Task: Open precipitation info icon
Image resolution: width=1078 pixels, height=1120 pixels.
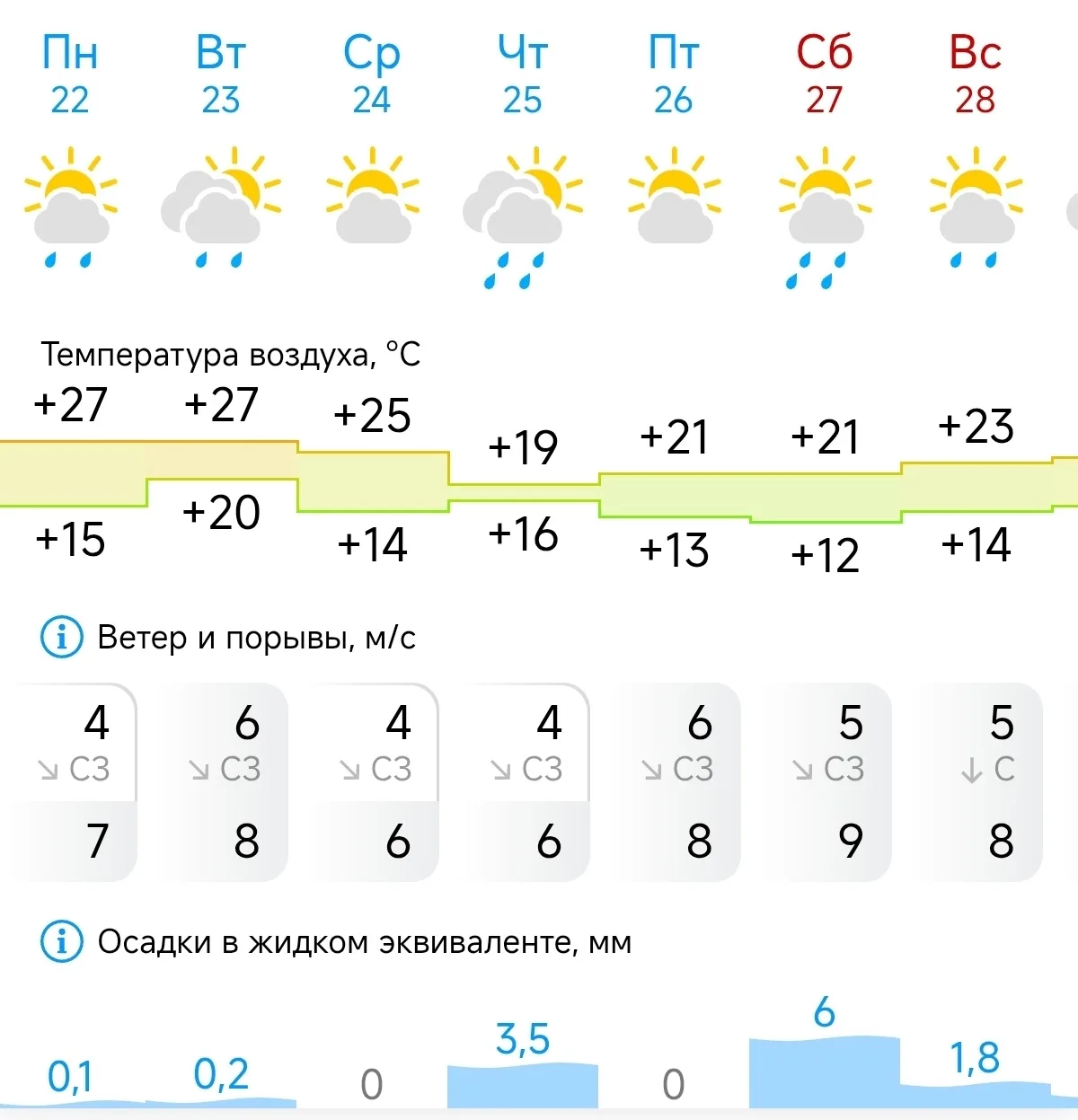Action: [62, 942]
